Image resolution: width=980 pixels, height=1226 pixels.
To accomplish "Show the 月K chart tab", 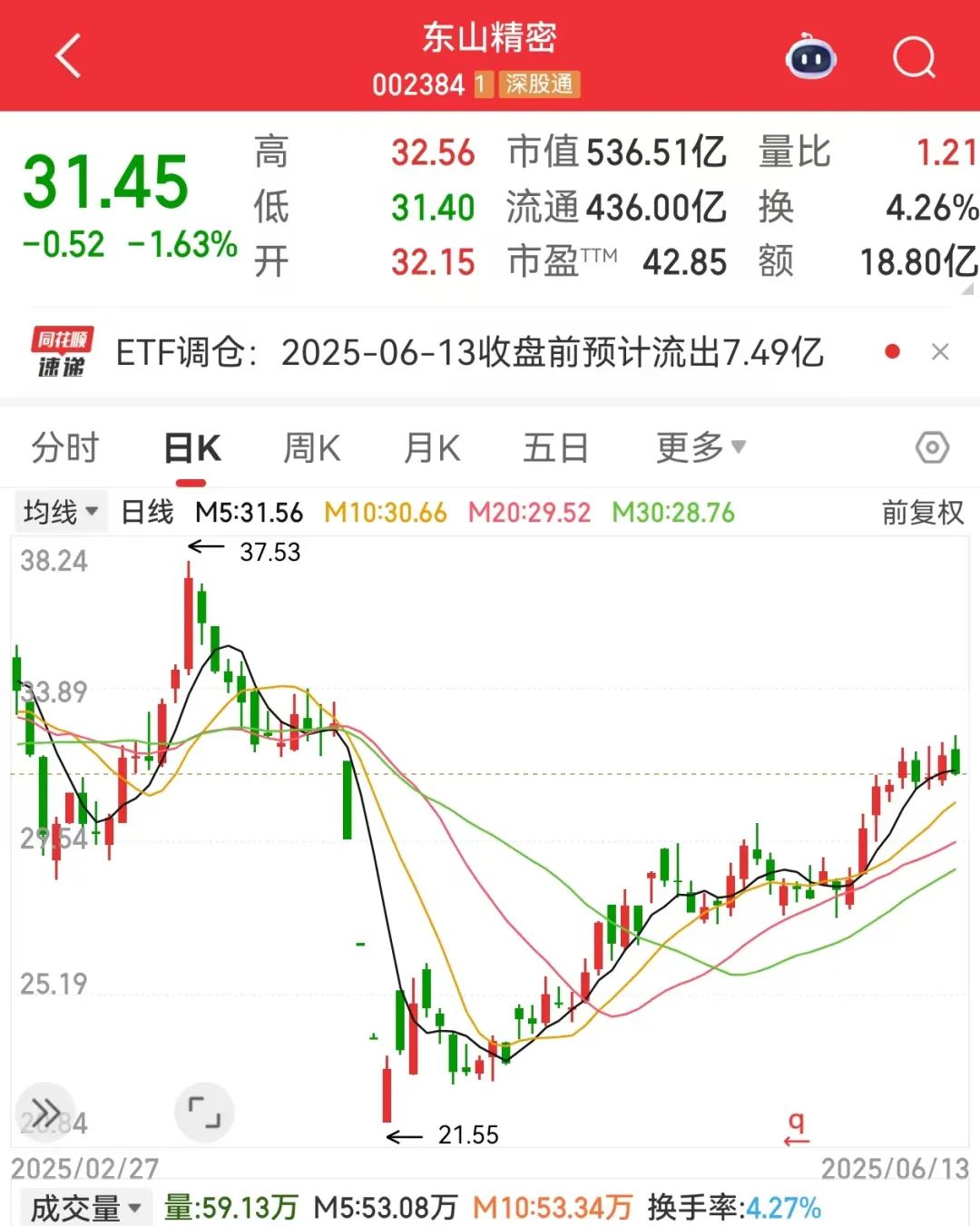I will click(x=432, y=448).
